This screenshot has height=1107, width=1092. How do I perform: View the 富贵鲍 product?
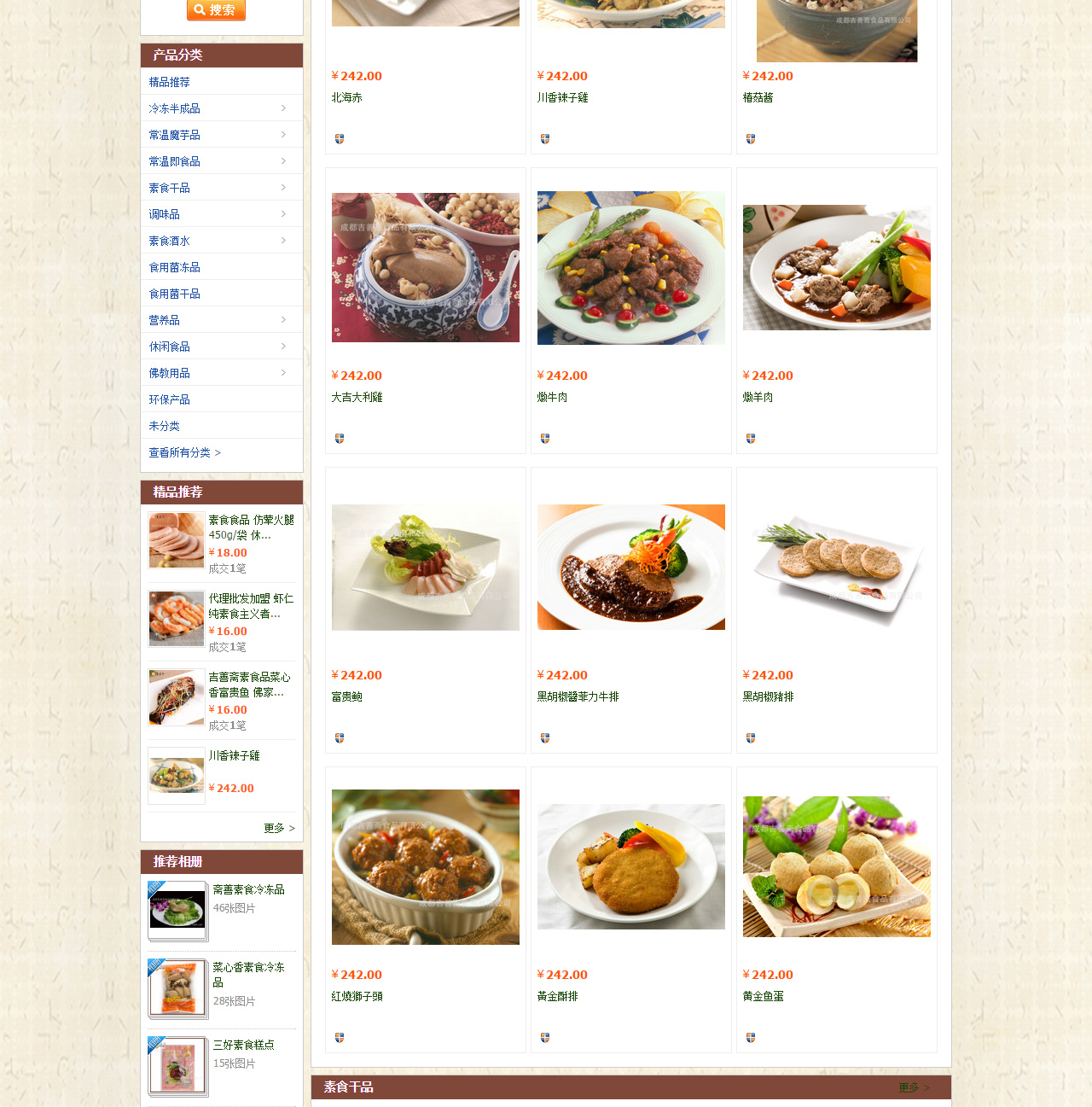tap(347, 696)
